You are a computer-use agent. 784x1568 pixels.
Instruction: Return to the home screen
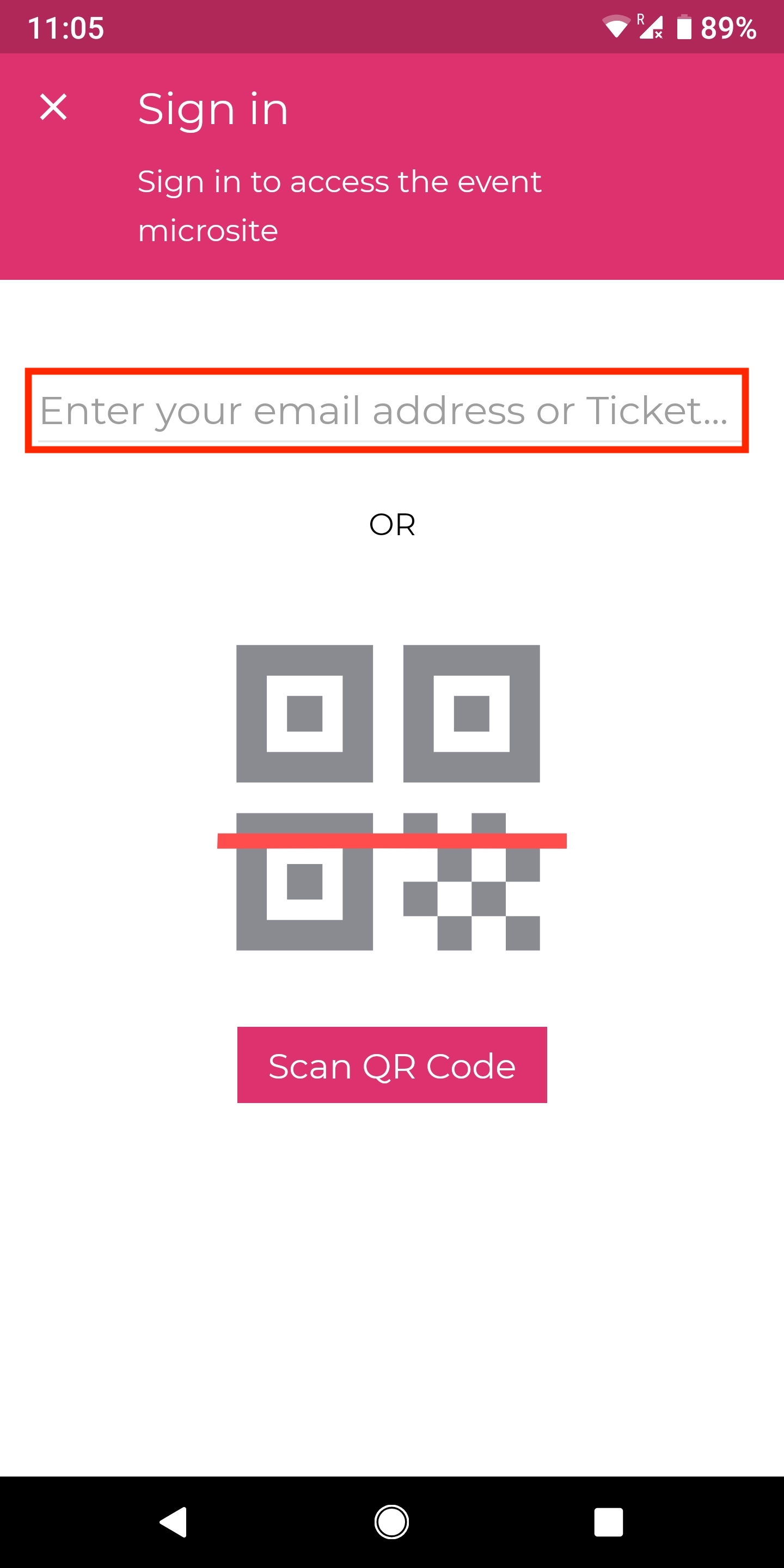pyautogui.click(x=391, y=1522)
